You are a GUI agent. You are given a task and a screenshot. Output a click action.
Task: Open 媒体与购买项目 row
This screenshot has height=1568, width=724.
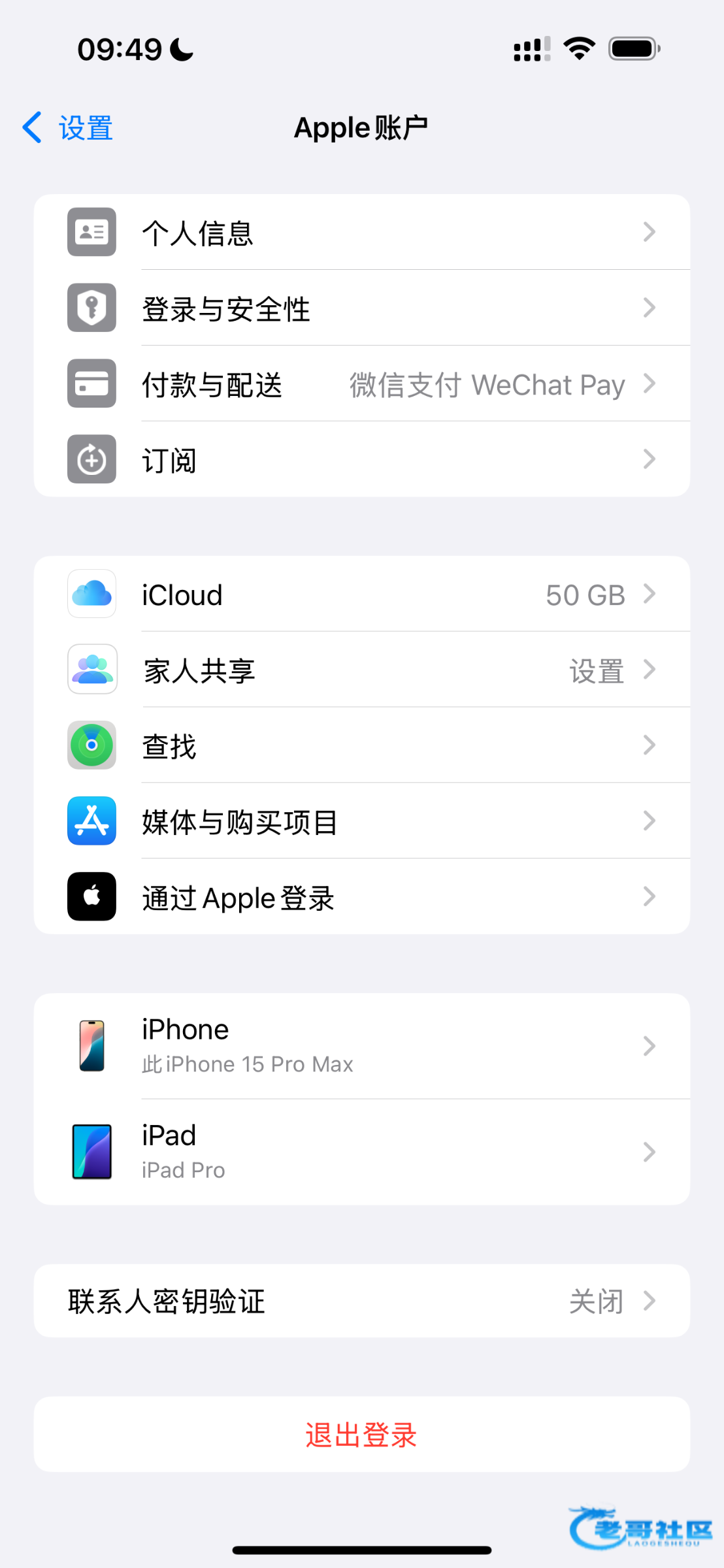pyautogui.click(x=361, y=822)
